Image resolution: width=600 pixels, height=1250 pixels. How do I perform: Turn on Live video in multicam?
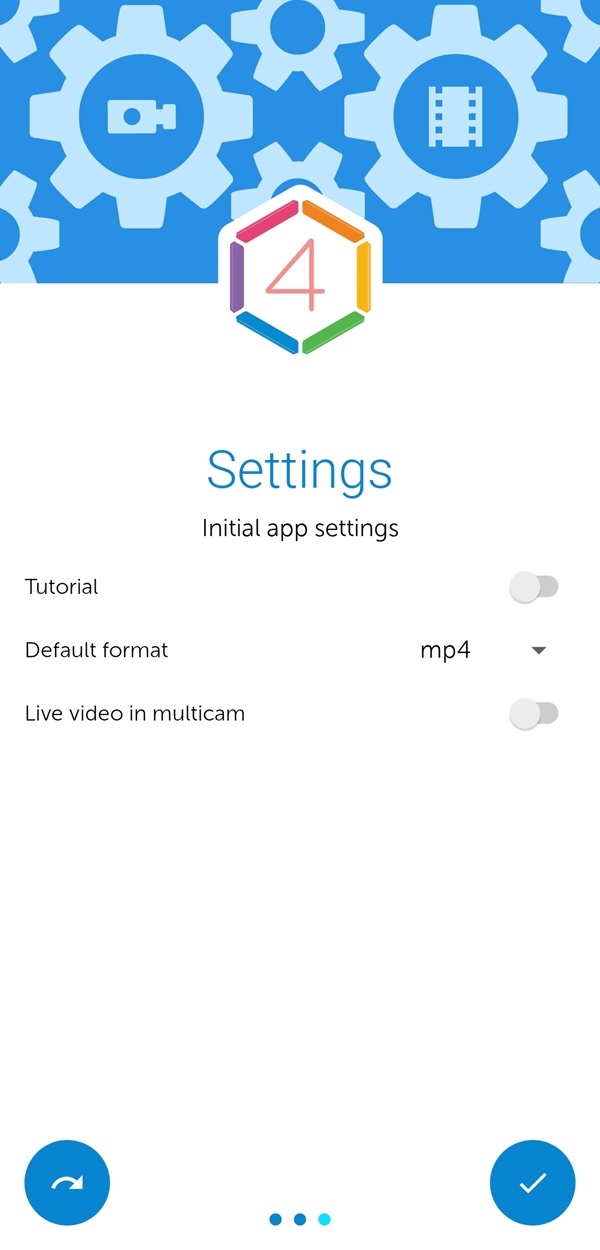[533, 714]
